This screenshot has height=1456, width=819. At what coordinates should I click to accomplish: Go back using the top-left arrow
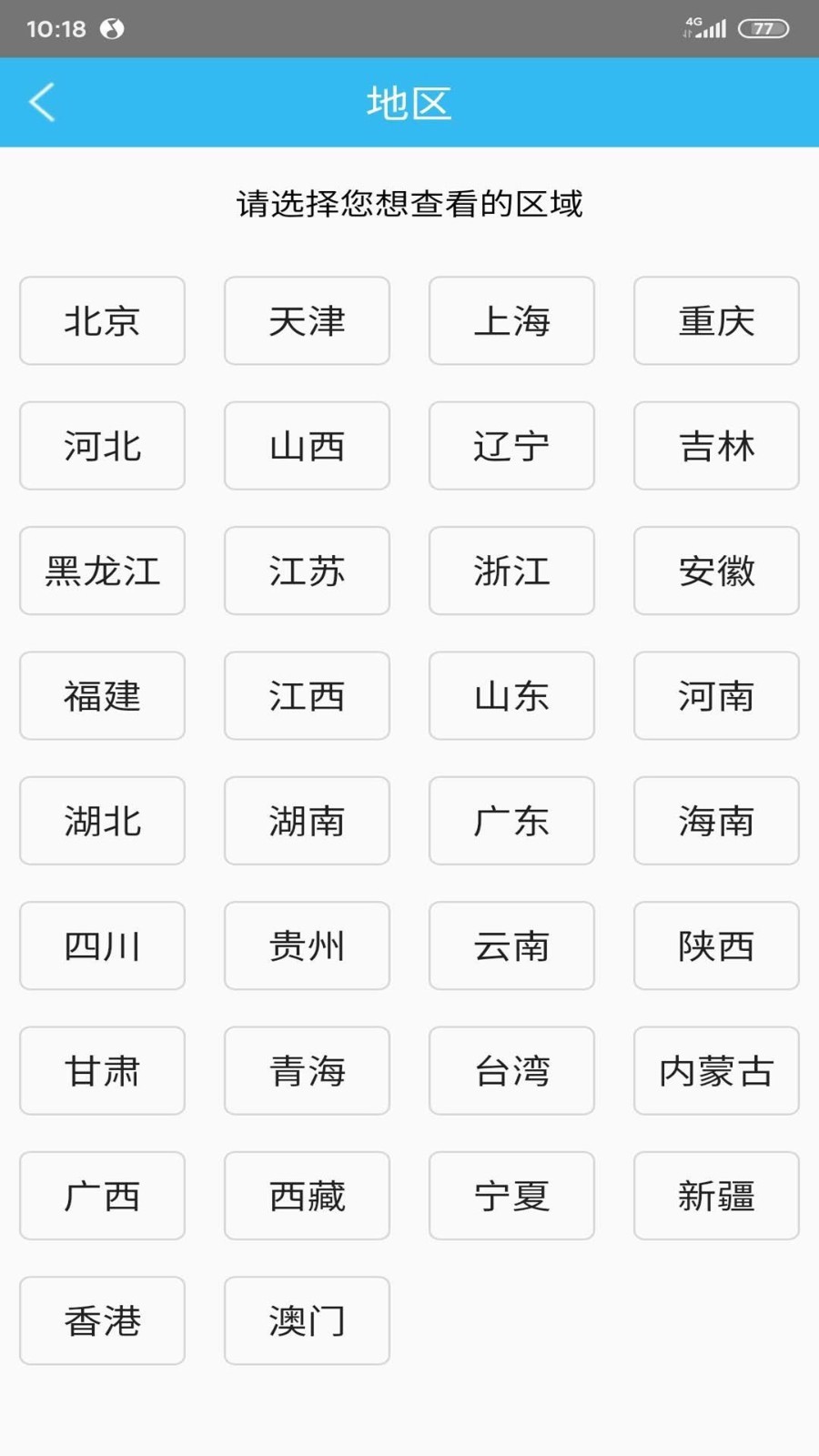click(42, 102)
